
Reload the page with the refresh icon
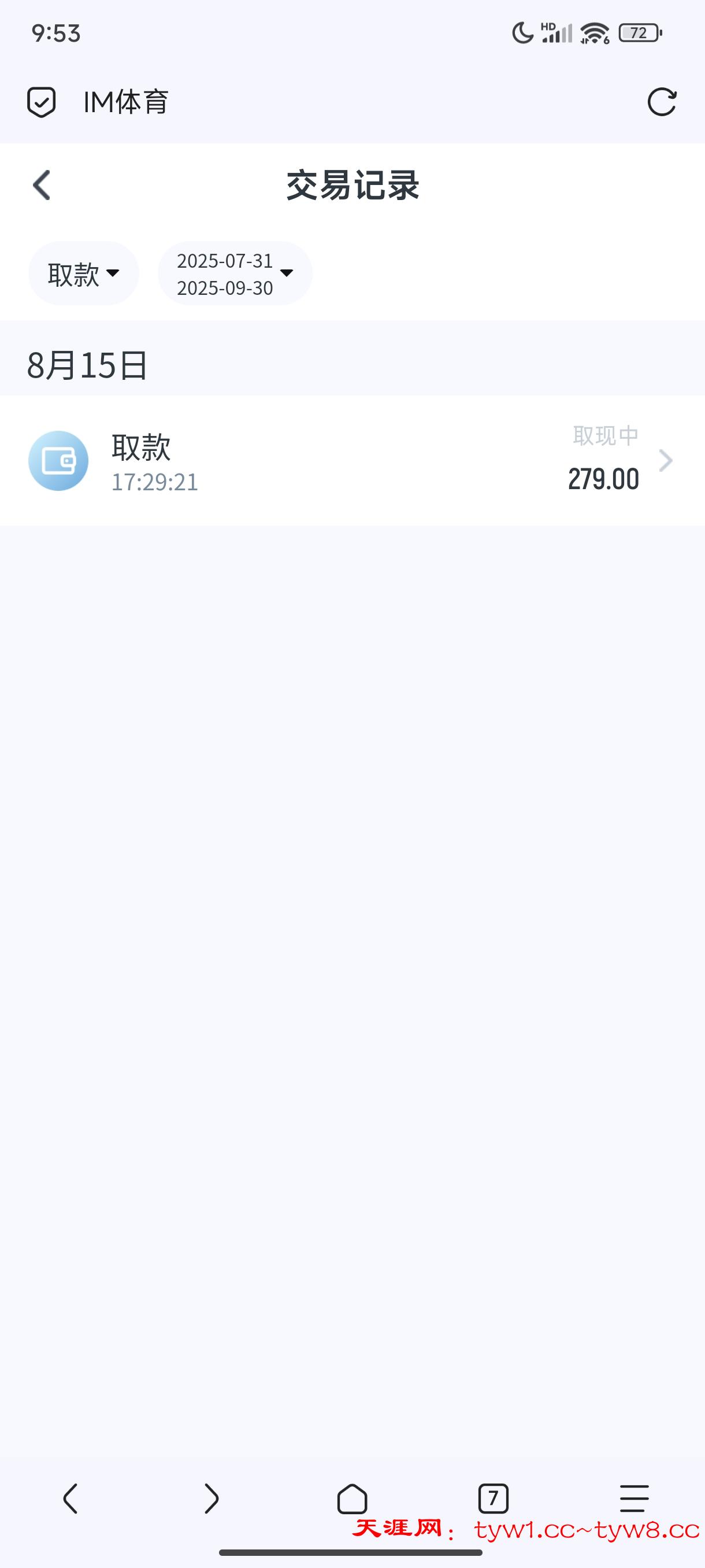tap(661, 102)
